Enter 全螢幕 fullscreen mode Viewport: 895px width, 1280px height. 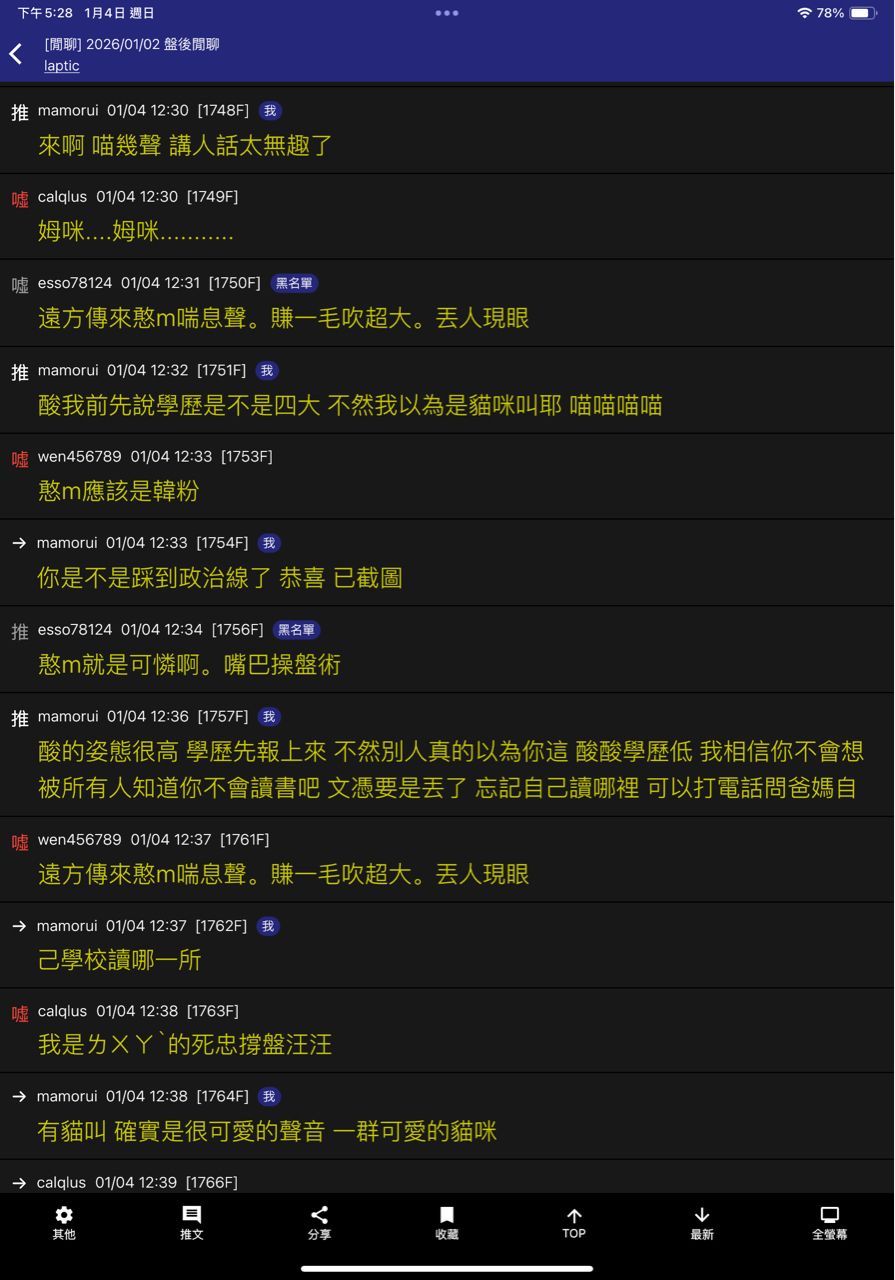[829, 1222]
